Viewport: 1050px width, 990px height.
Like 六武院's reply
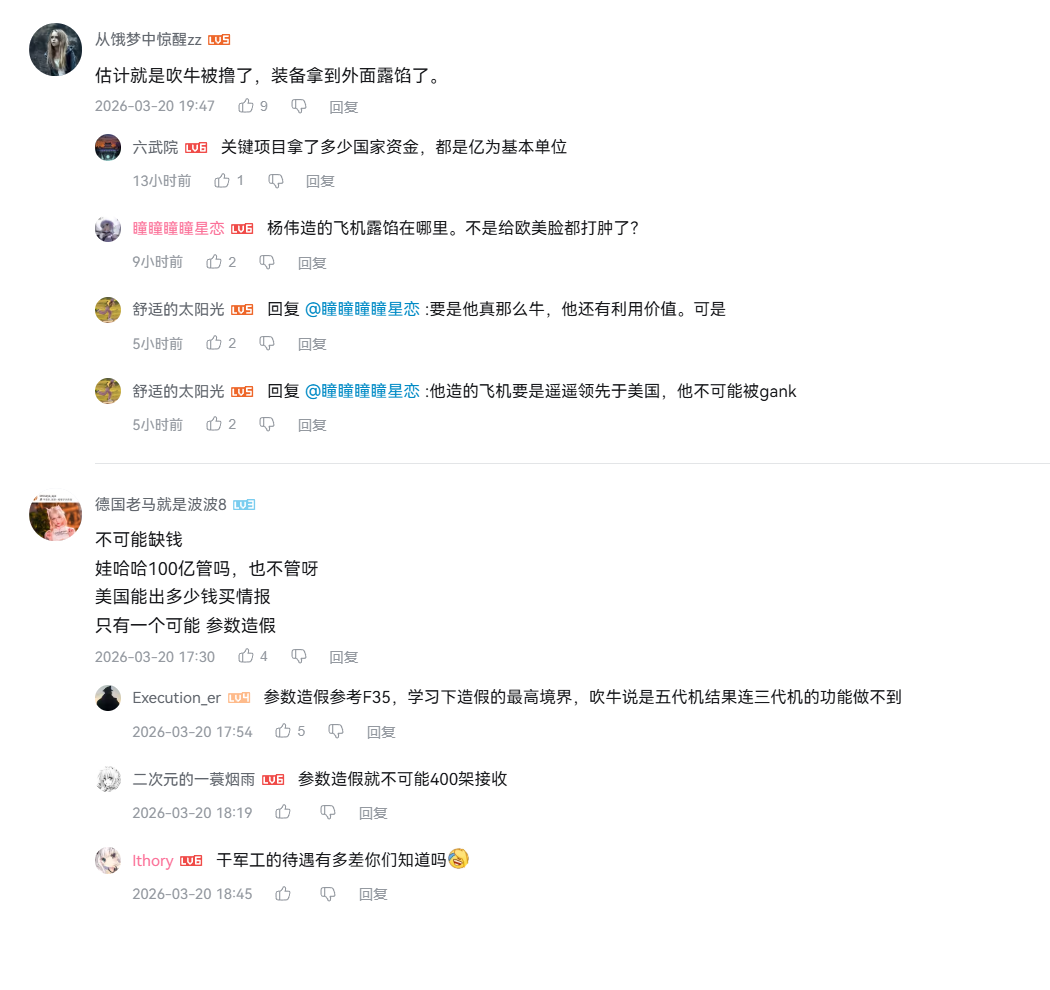coord(222,181)
